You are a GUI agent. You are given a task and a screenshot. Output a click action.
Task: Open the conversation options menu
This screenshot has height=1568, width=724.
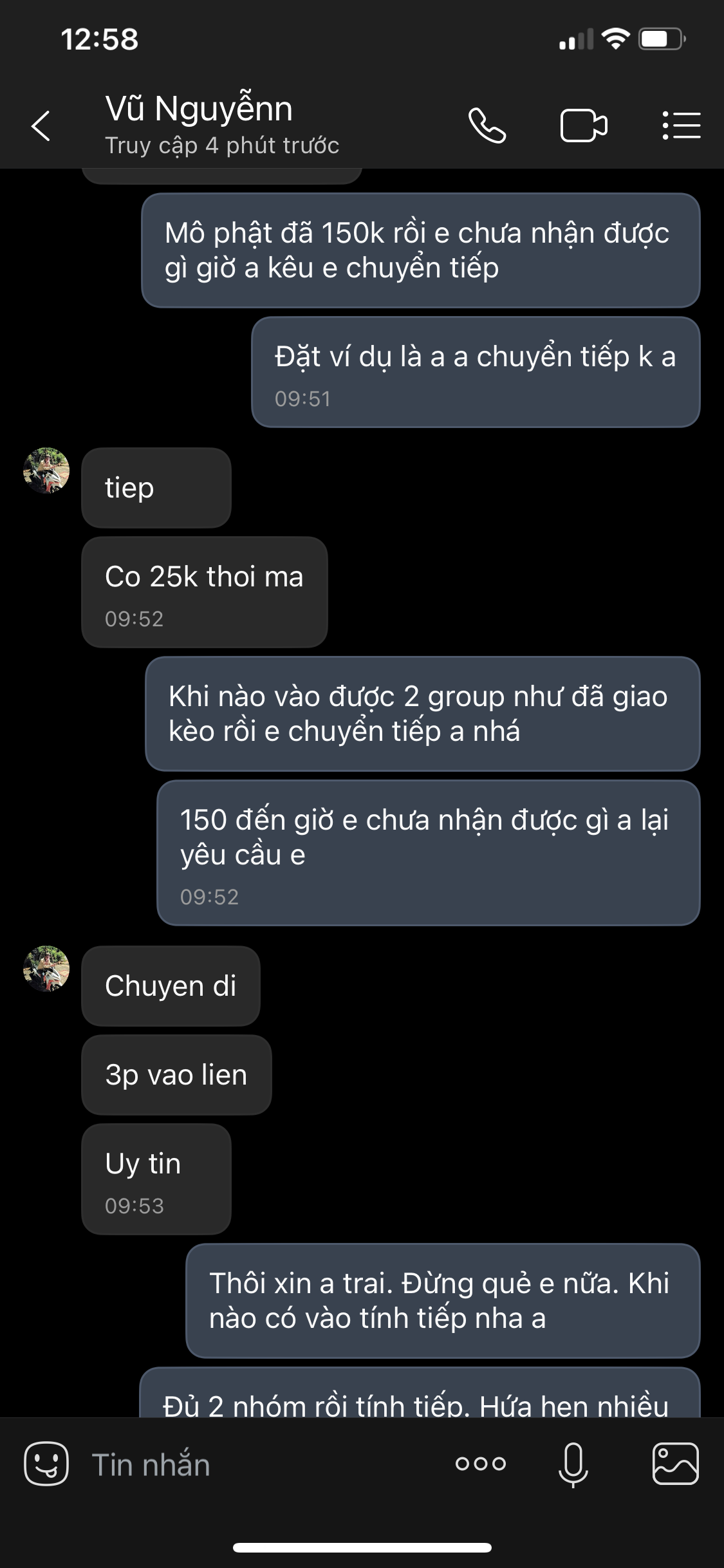tap(682, 126)
